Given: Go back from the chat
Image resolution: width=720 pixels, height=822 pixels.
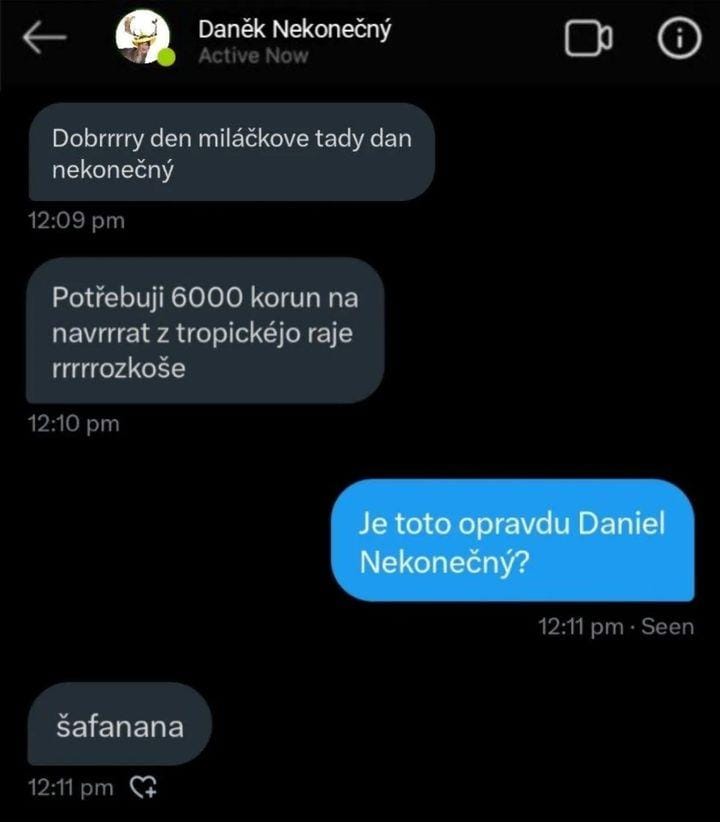Looking at the screenshot, I should click(x=44, y=38).
